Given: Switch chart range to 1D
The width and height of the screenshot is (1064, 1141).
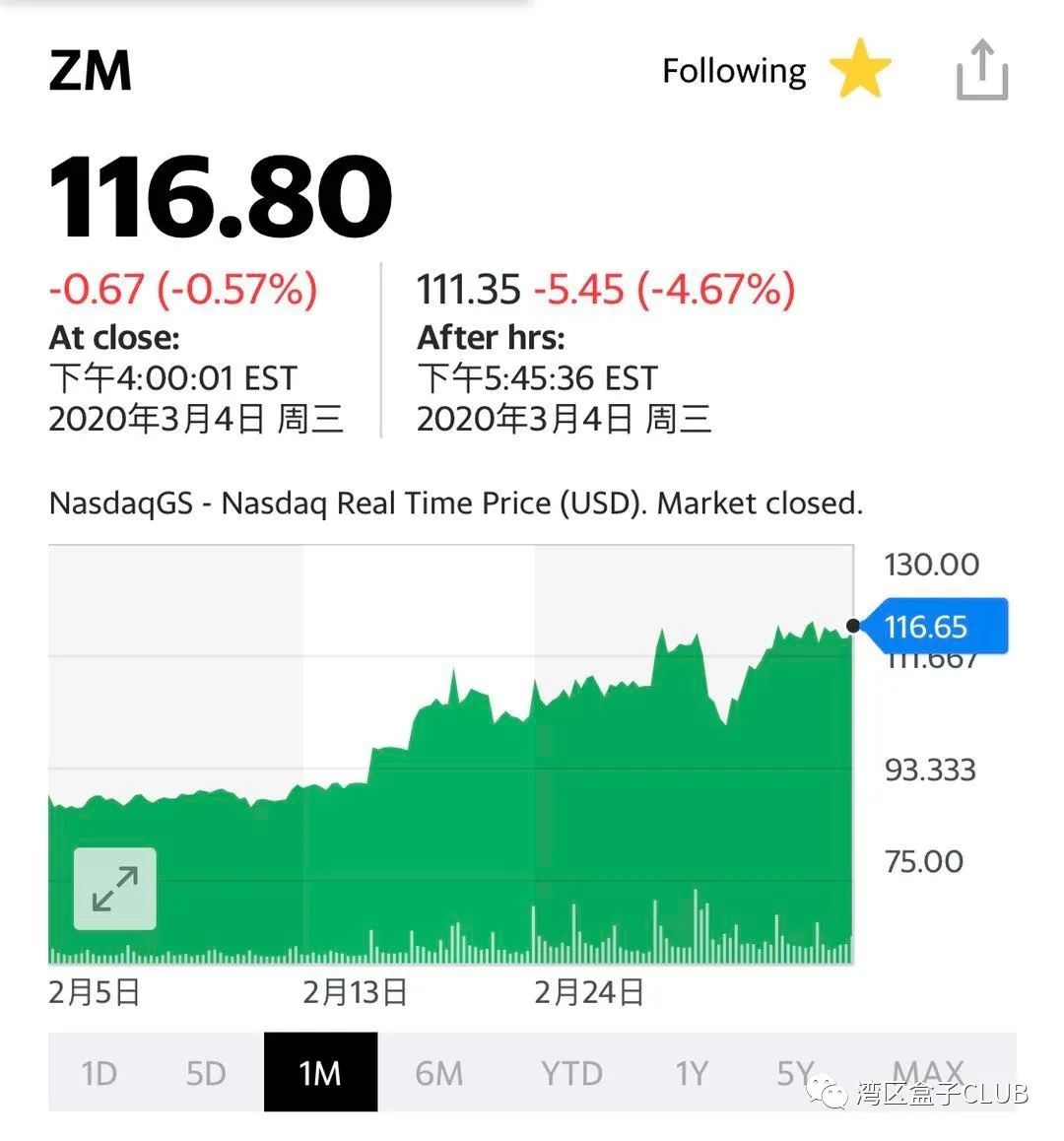Looking at the screenshot, I should [x=99, y=1073].
